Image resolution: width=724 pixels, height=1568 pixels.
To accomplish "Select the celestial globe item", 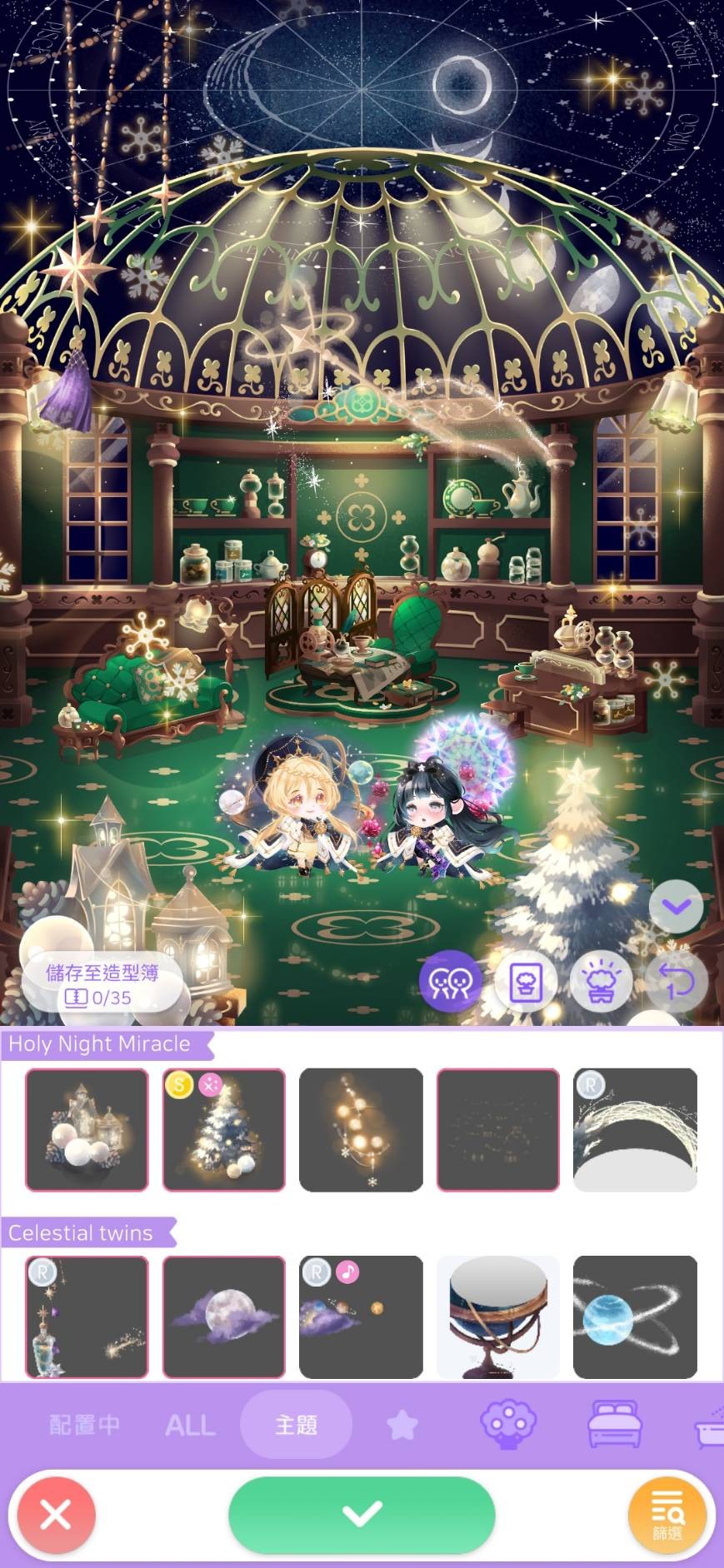I will click(x=497, y=1317).
